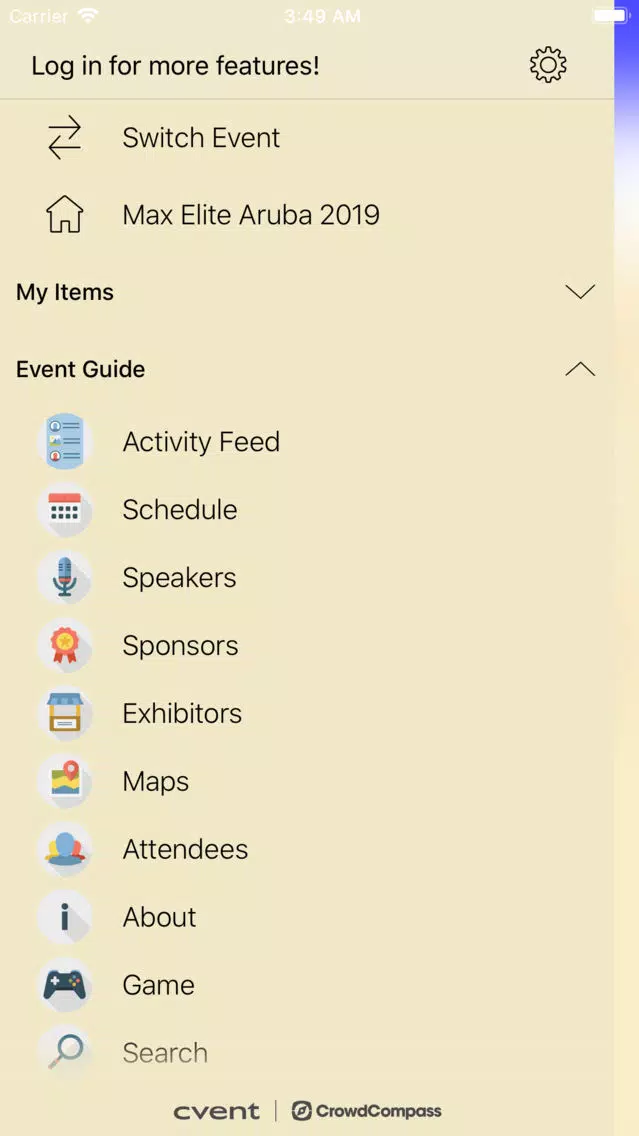Open Max Elite Aruba 2019 home
The width and height of the screenshot is (639, 1136).
(307, 214)
